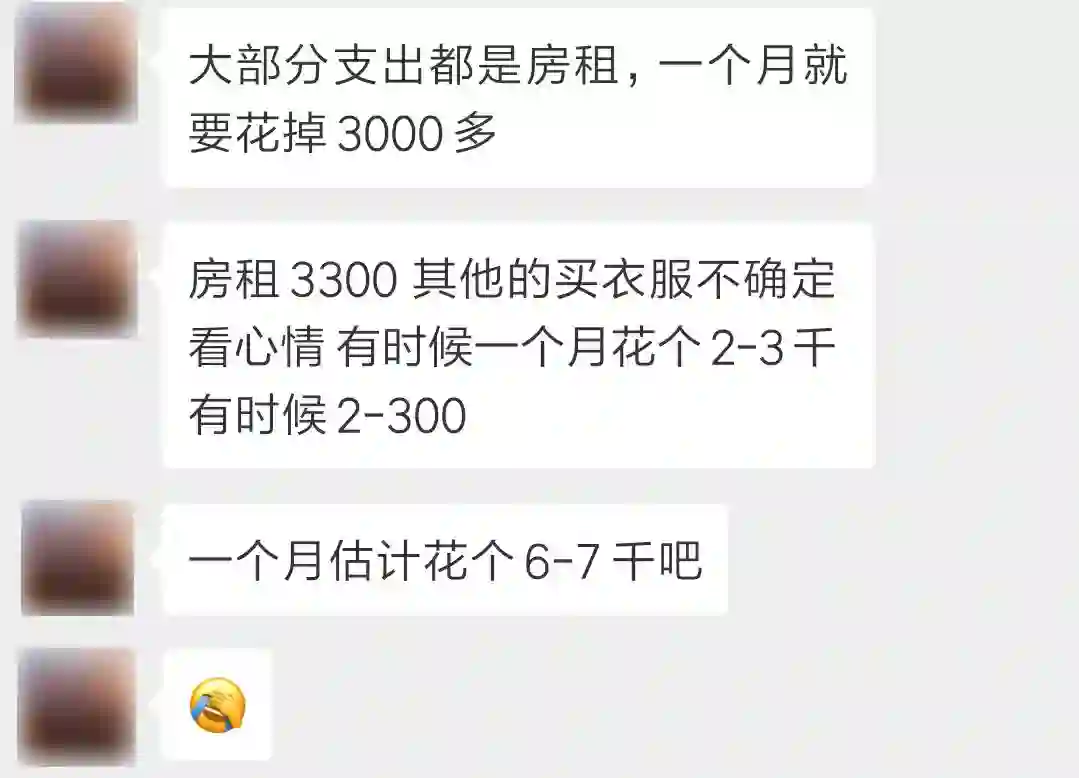The height and width of the screenshot is (778, 1079).
Task: Tap avatar beside the crying-laughing emoji message
Action: click(77, 705)
